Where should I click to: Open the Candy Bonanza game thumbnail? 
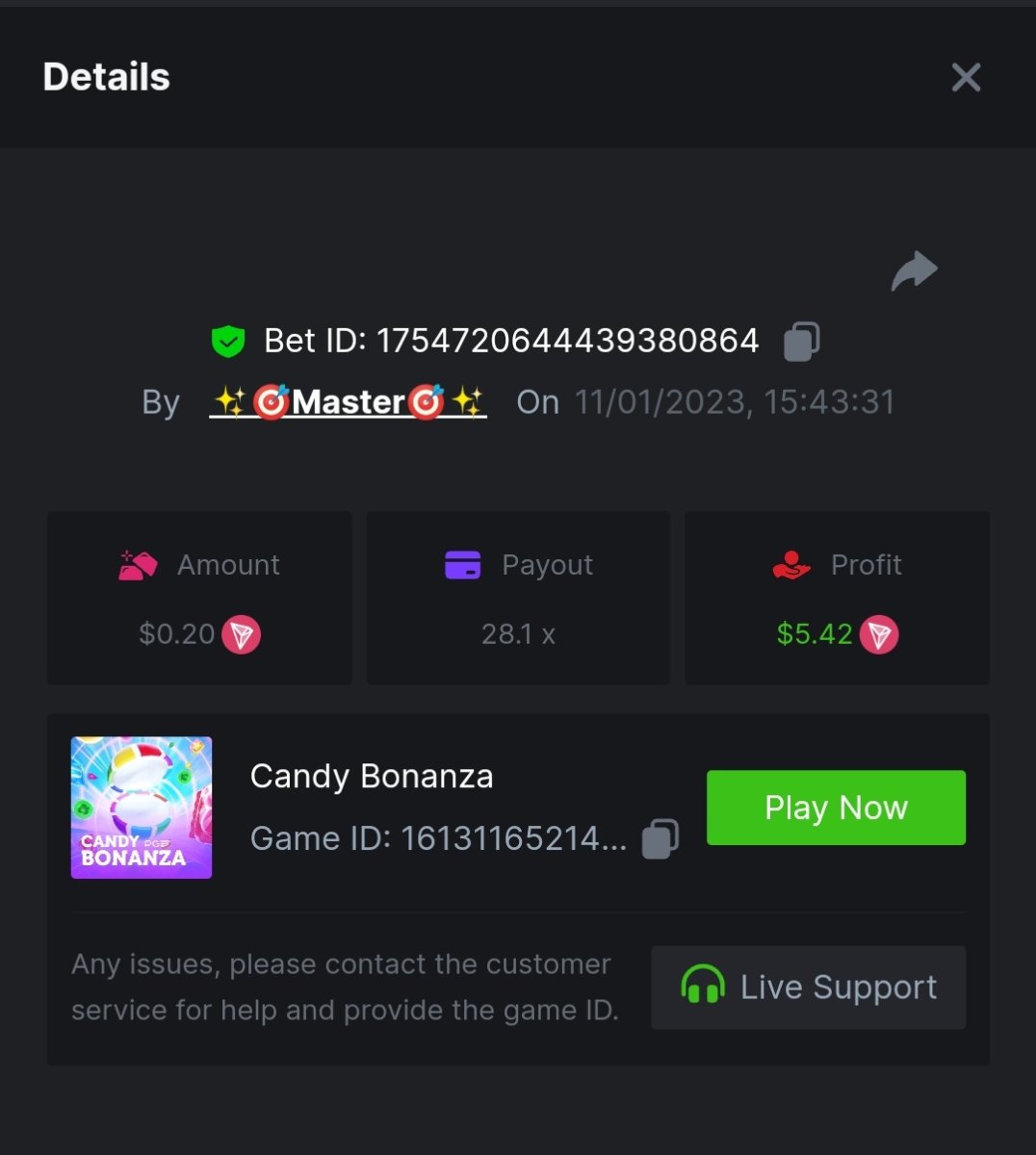(x=142, y=808)
